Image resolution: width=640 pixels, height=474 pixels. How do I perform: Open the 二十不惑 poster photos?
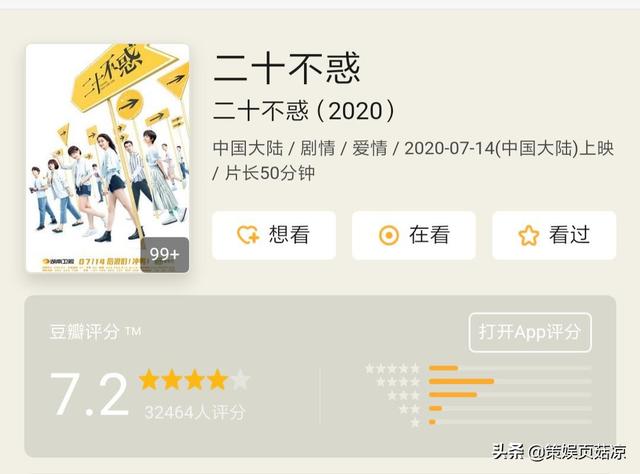click(x=107, y=158)
